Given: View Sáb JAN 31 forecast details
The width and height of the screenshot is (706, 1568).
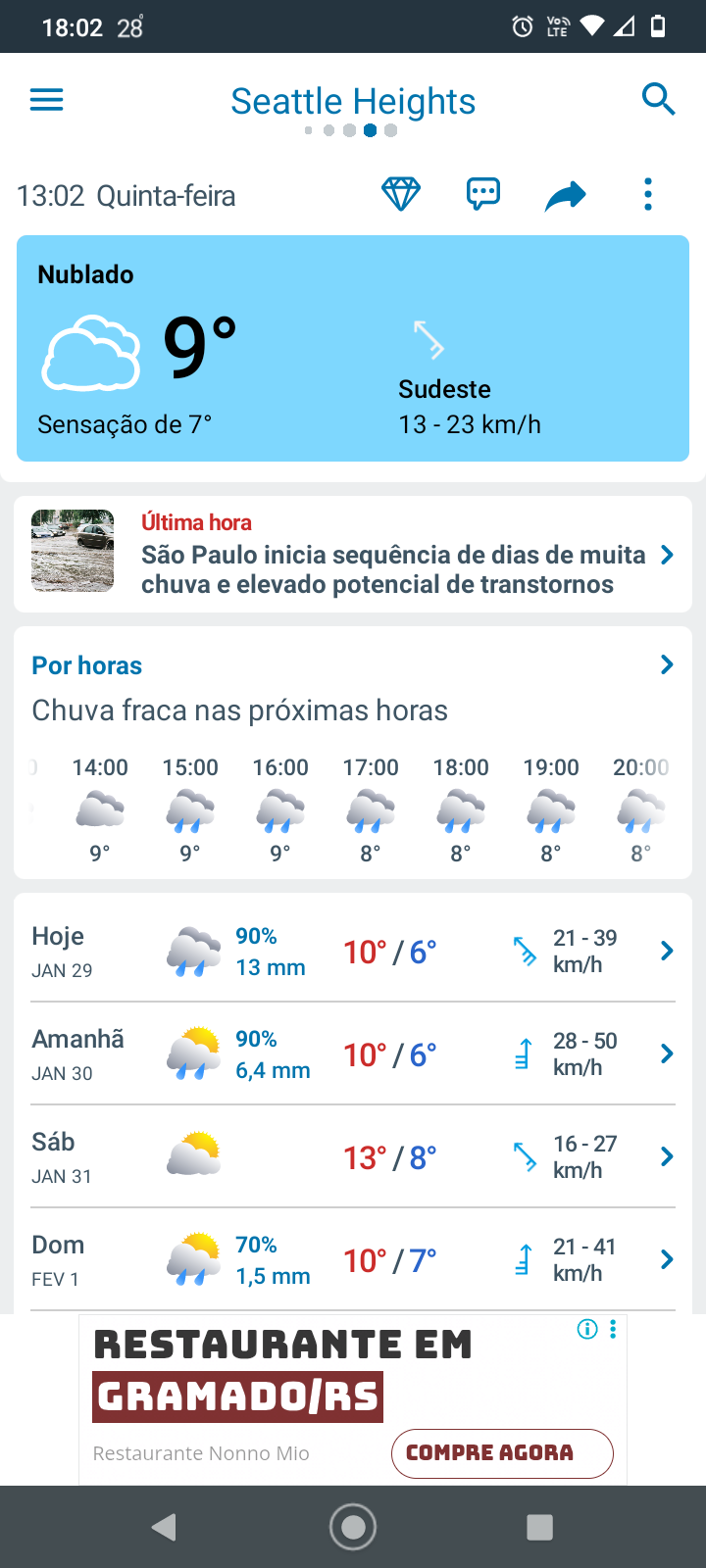Looking at the screenshot, I should coord(353,1156).
